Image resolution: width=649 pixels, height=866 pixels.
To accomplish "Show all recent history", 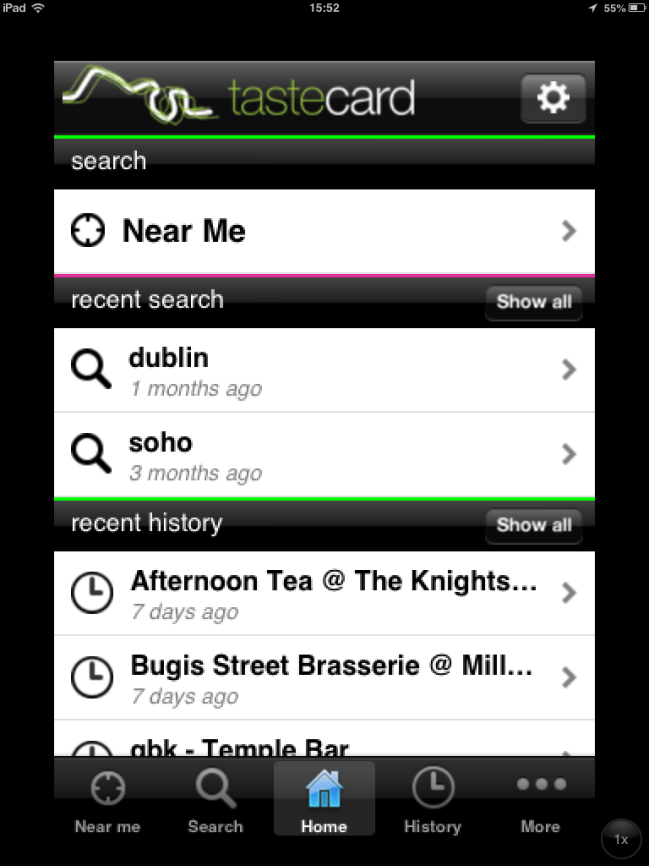I will [x=534, y=525].
